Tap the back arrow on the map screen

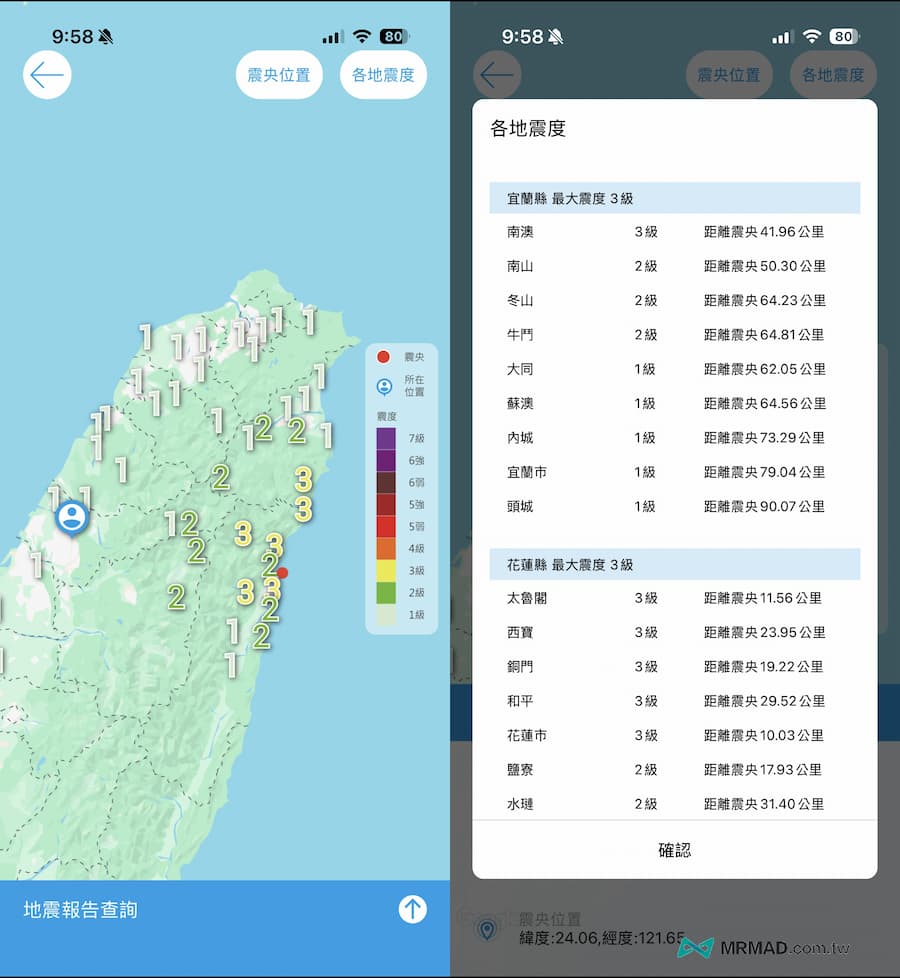pos(46,75)
